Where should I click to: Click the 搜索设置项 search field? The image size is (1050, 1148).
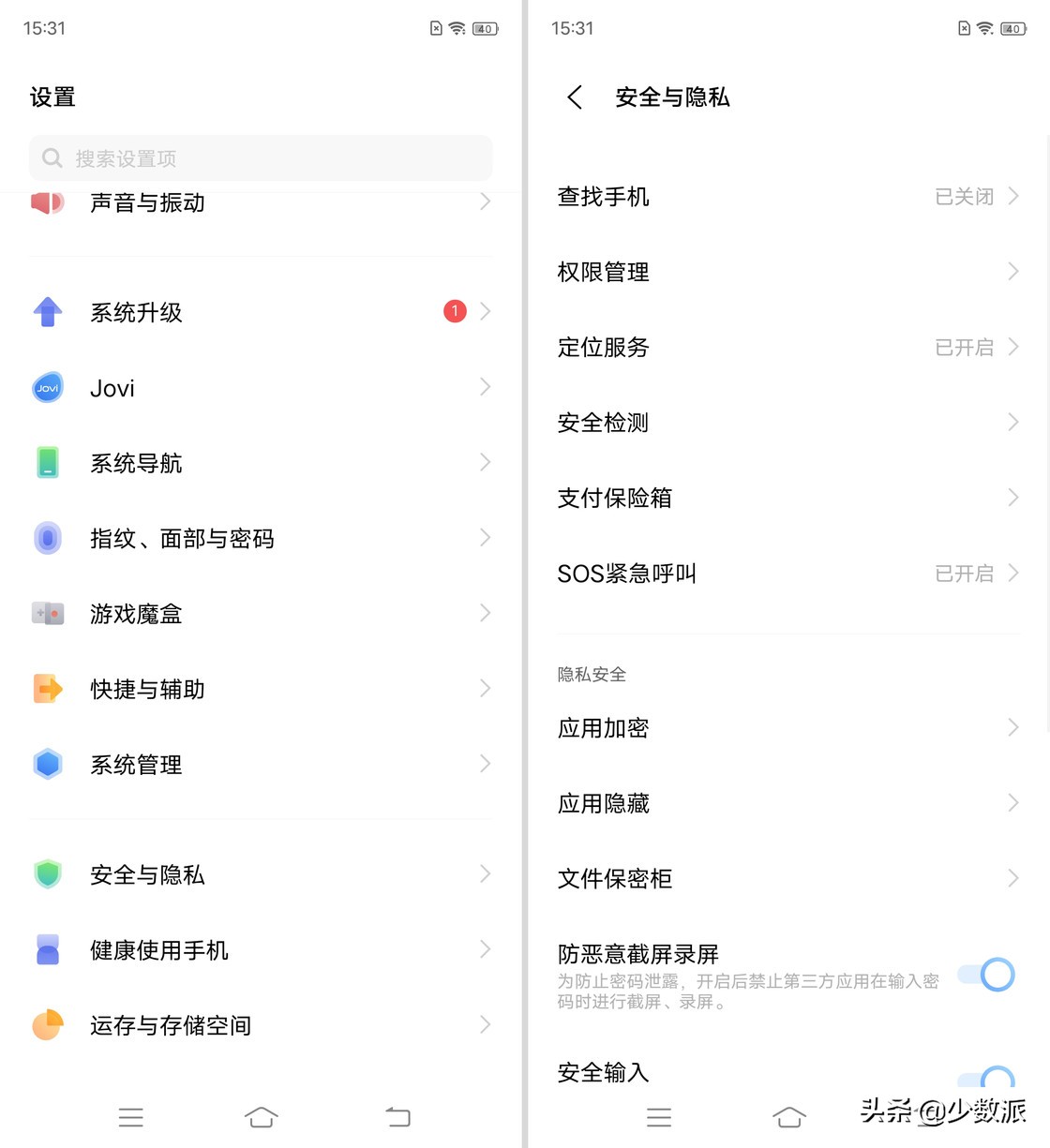coord(260,158)
